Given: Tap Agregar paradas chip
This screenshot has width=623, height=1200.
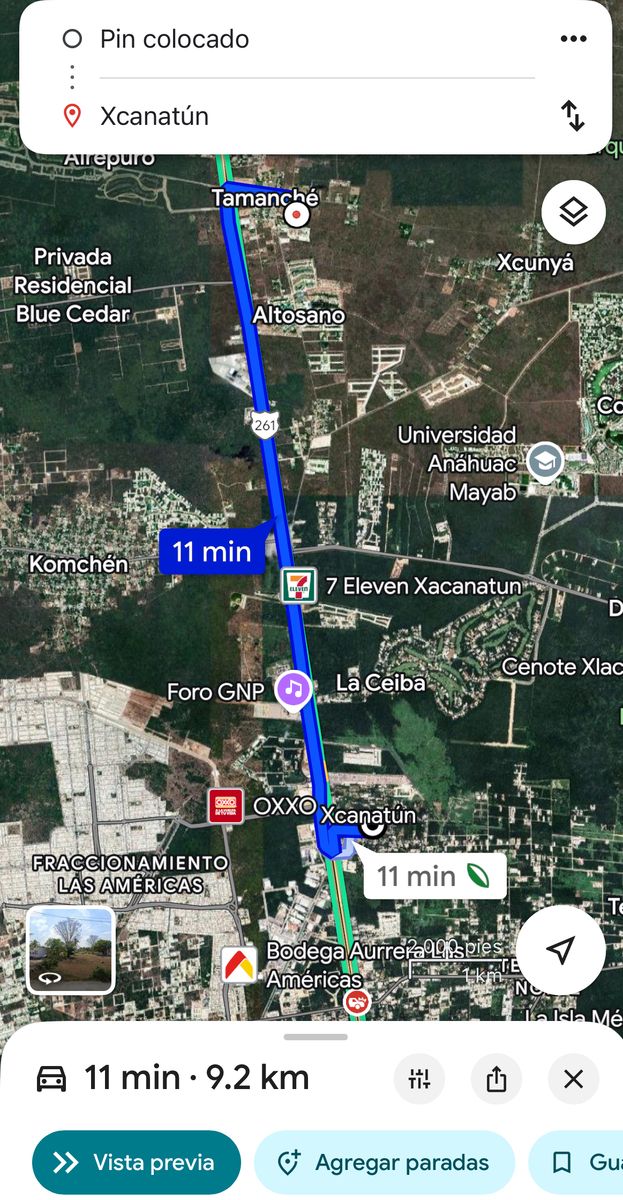Looking at the screenshot, I should [385, 1163].
